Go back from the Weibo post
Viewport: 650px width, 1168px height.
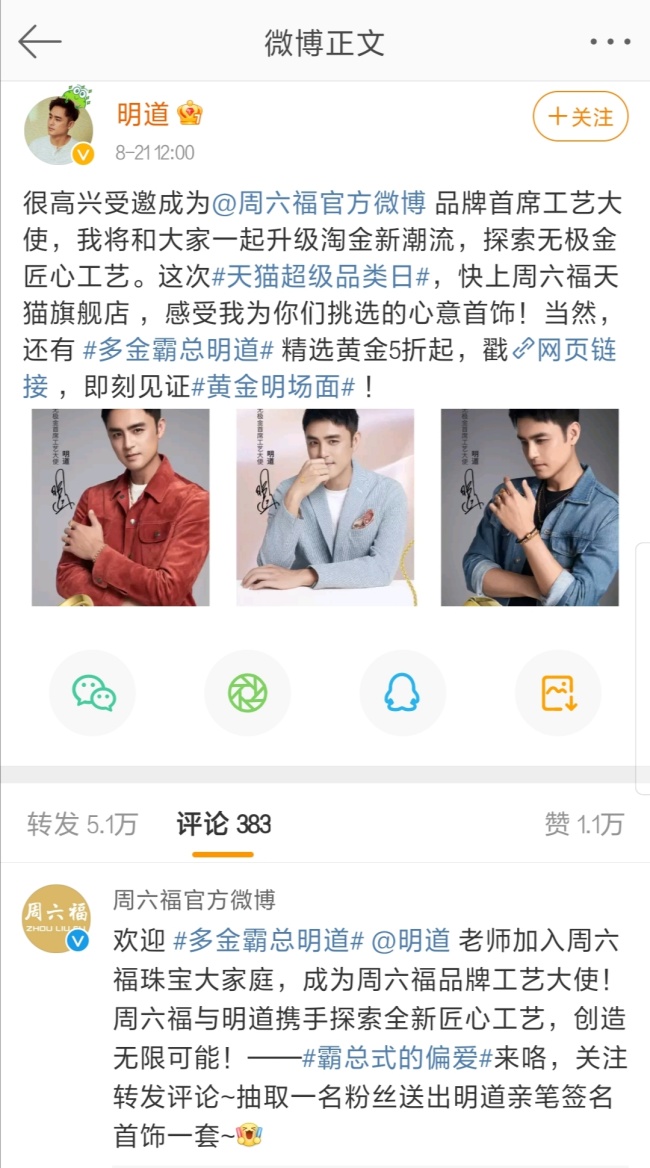click(40, 42)
